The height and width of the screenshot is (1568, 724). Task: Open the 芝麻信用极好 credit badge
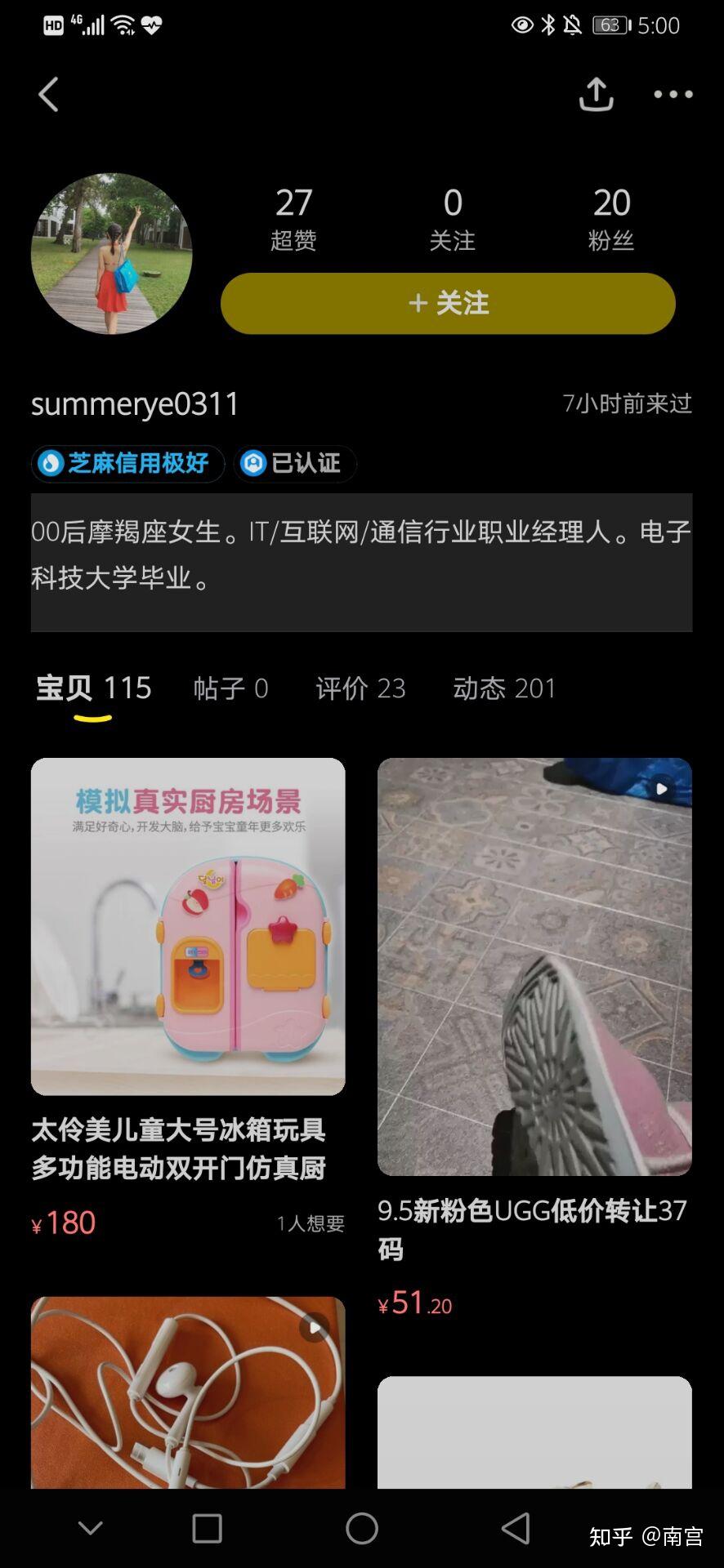(128, 464)
